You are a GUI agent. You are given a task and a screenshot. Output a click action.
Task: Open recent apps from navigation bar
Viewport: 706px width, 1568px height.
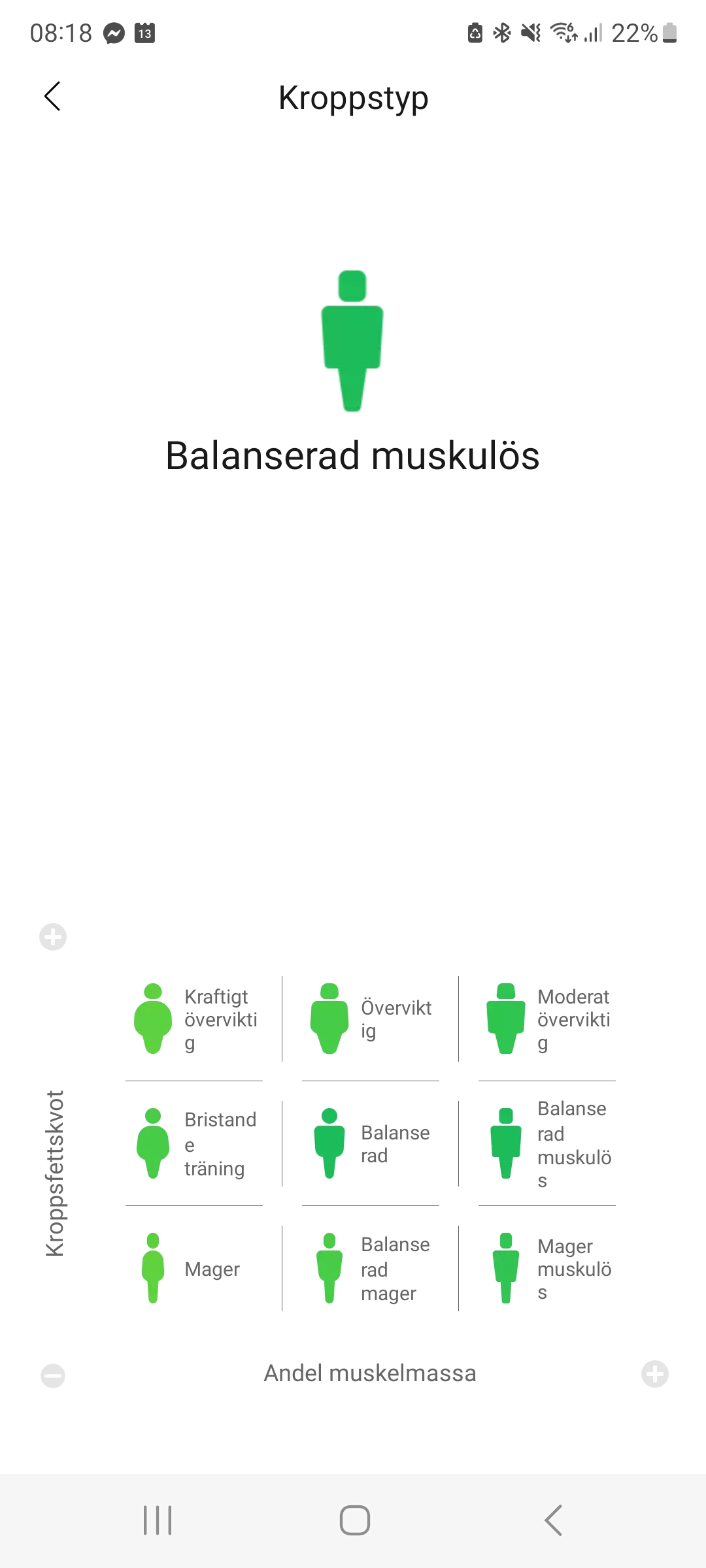(158, 1520)
